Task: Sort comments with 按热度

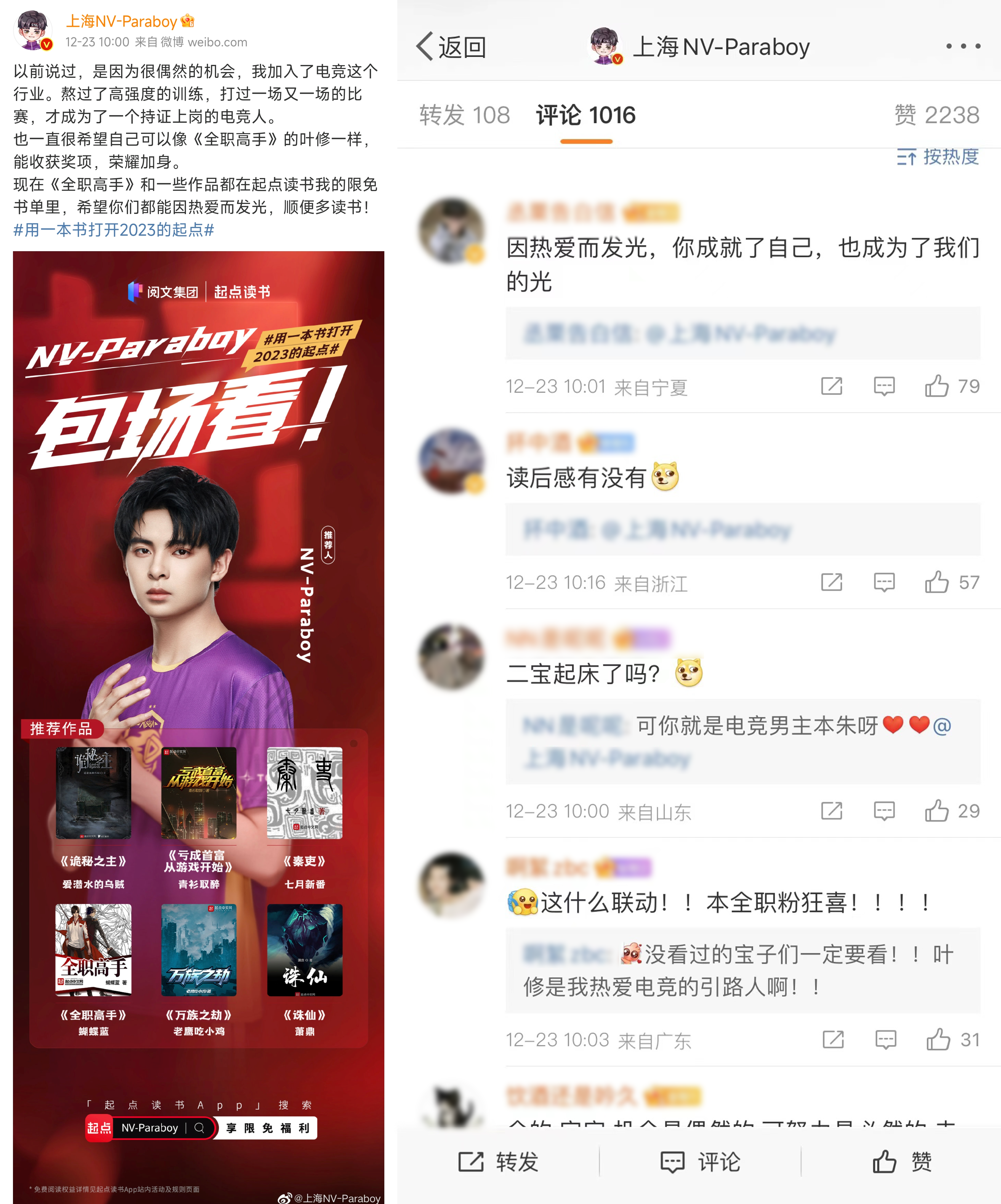Action: coord(938,157)
